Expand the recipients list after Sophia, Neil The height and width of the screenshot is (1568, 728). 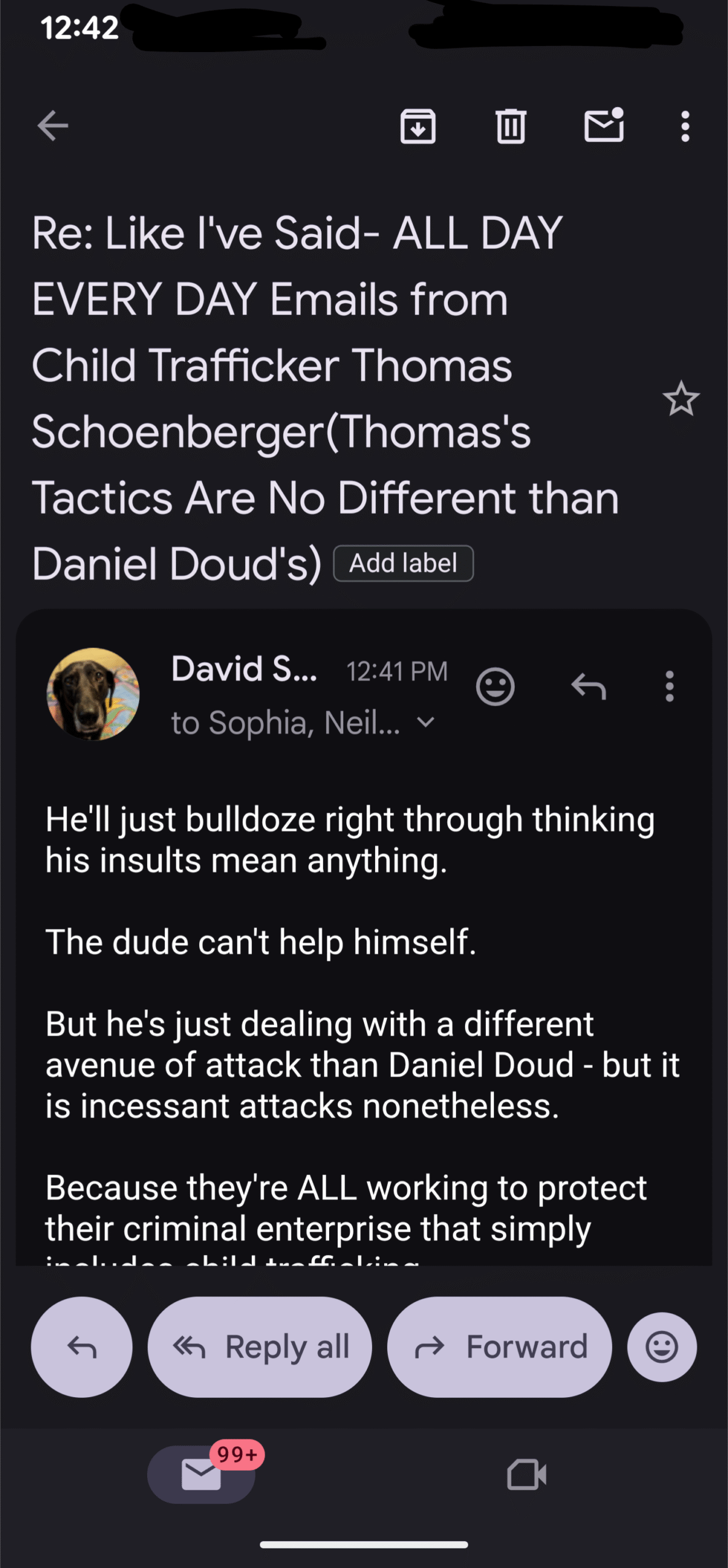[x=425, y=723]
